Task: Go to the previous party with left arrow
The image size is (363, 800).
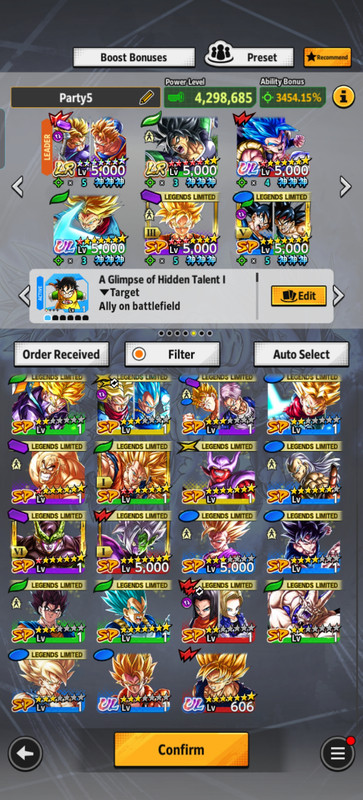Action: coord(17,187)
